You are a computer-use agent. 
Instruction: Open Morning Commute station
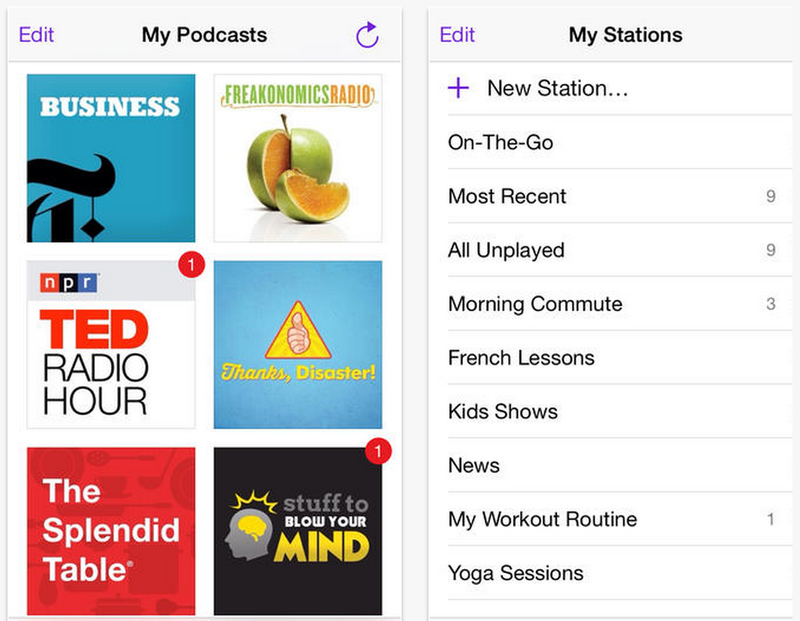click(x=535, y=304)
